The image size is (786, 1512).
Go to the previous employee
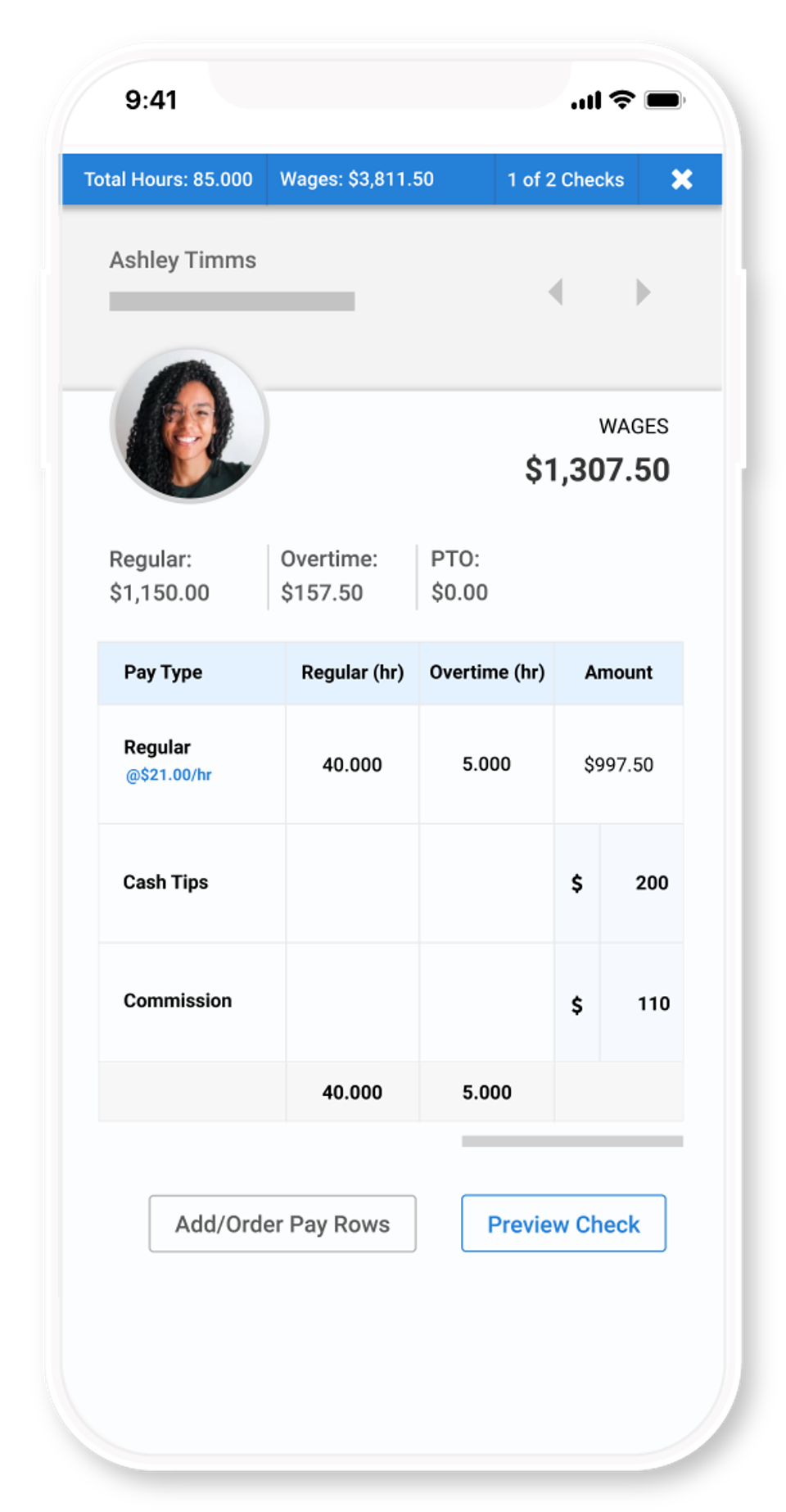point(556,292)
